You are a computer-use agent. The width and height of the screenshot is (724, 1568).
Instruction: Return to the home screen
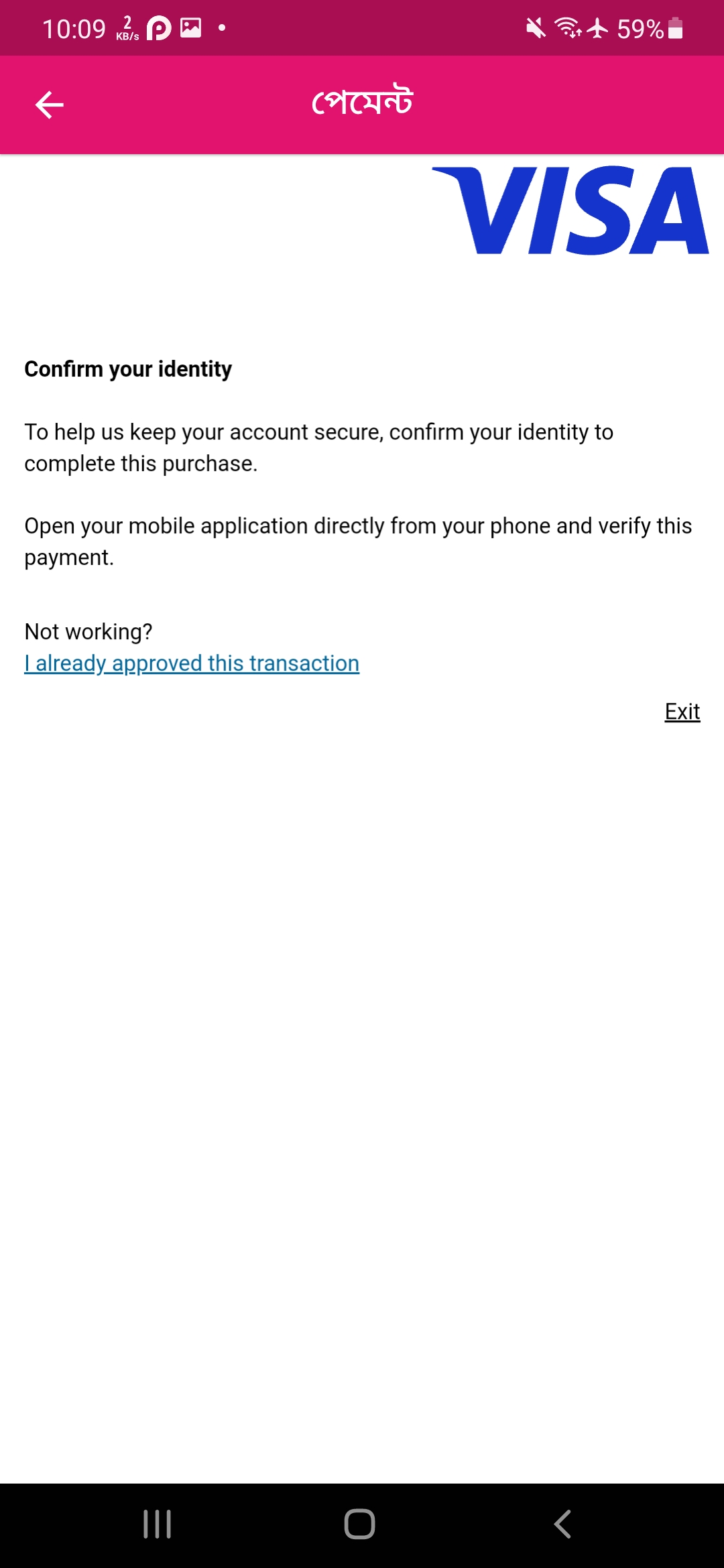coord(360,1524)
